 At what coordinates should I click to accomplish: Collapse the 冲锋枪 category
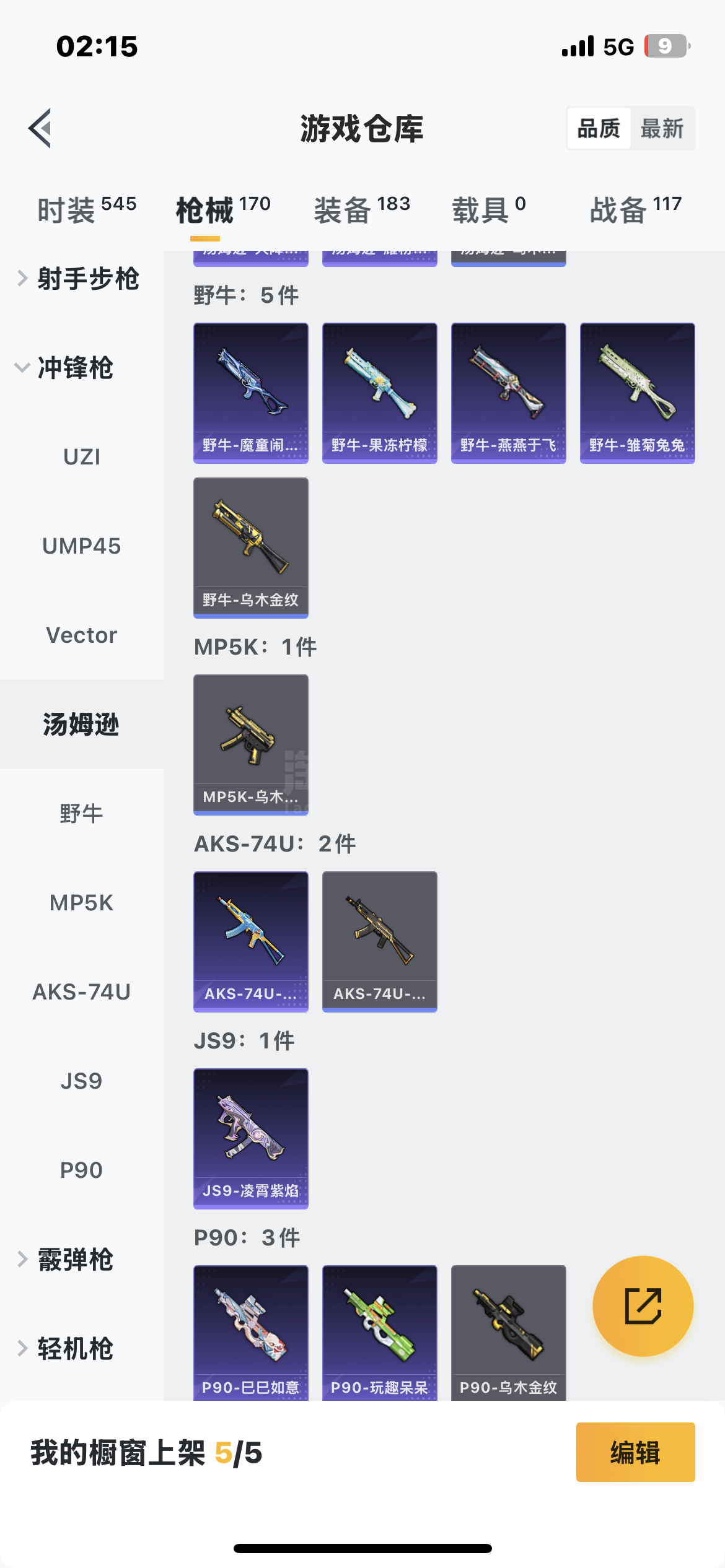tap(75, 368)
